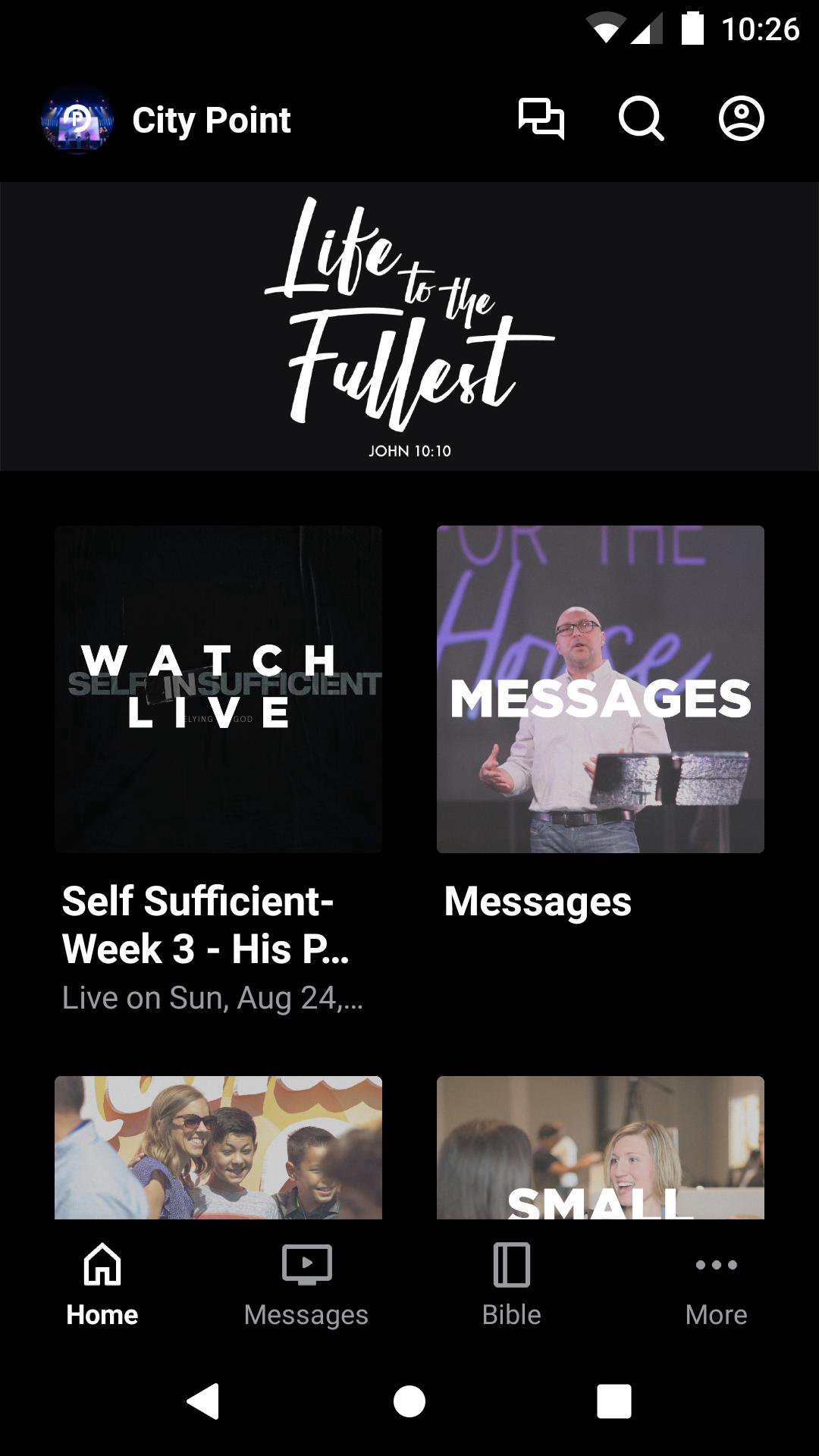The width and height of the screenshot is (819, 1456).
Task: Open the chat conversations icon
Action: click(x=541, y=119)
